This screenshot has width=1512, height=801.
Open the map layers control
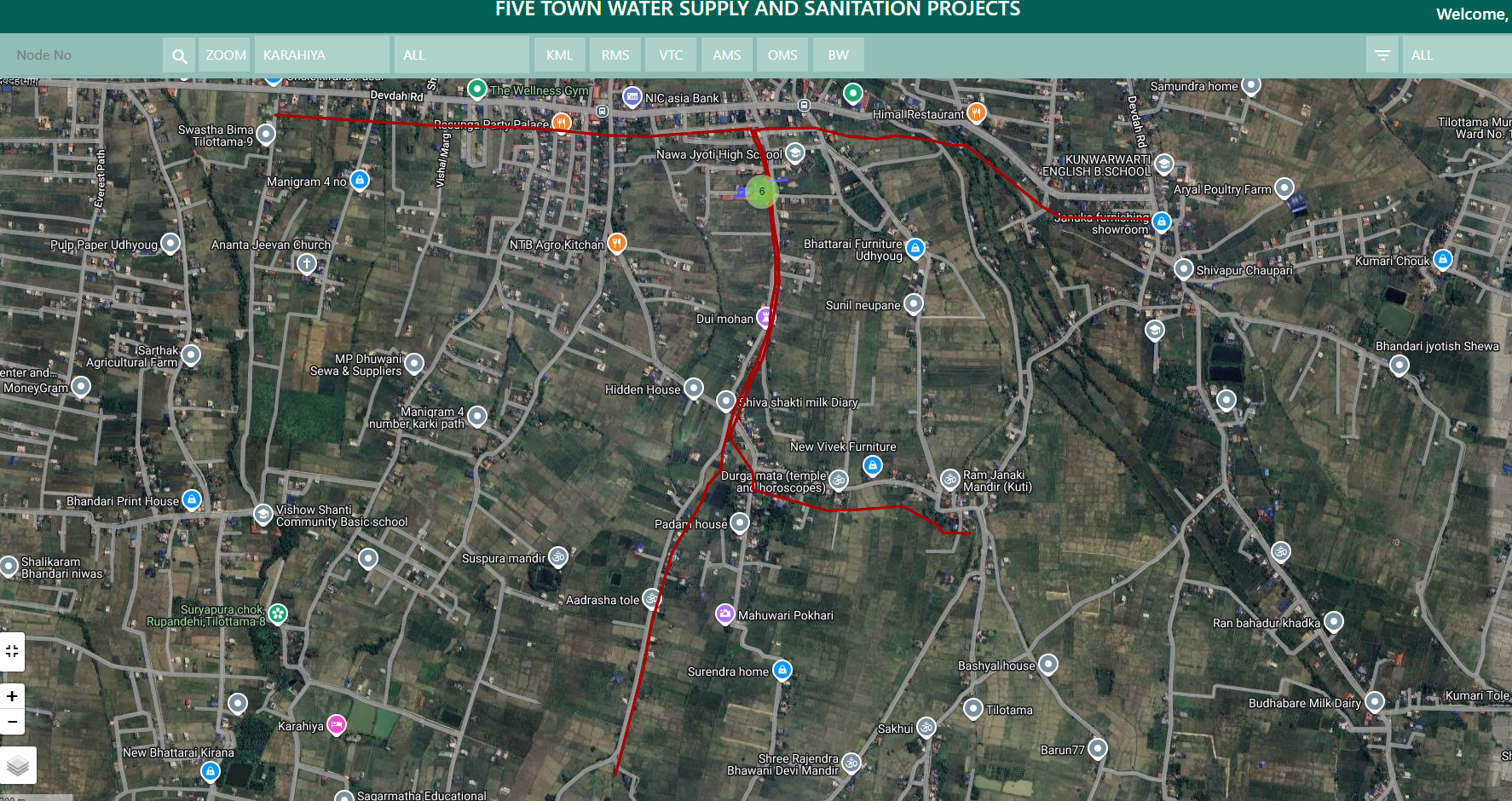[x=18, y=766]
